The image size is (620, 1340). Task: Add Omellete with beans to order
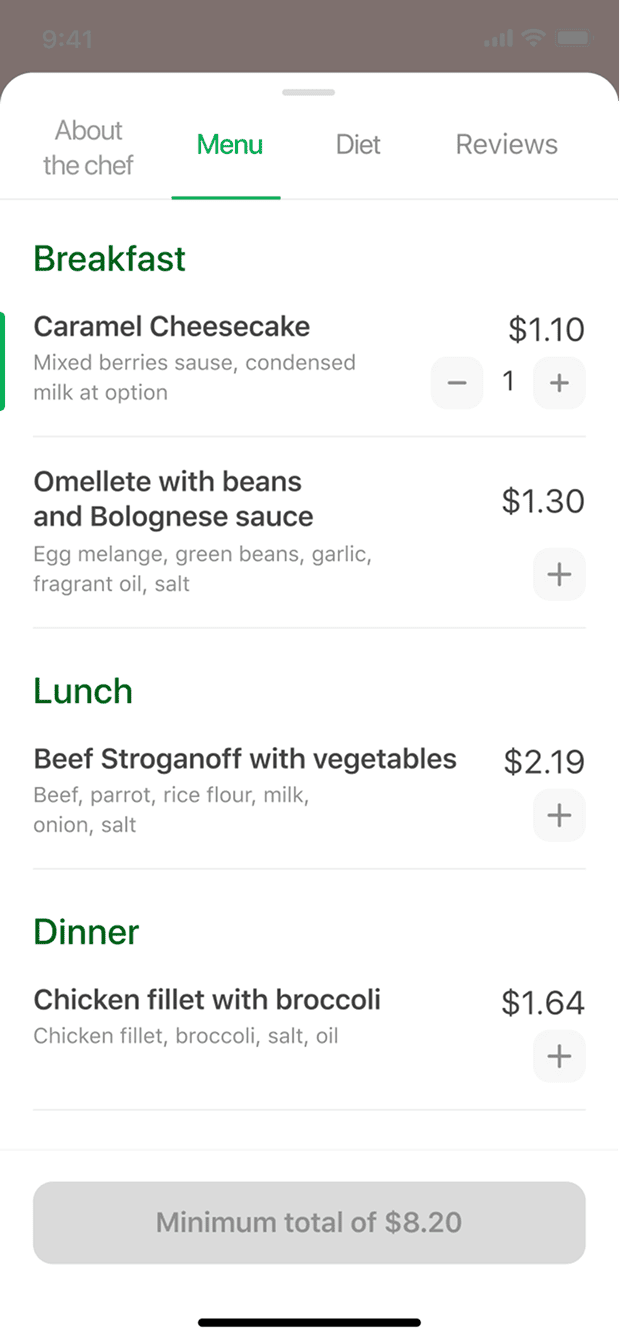(x=559, y=574)
